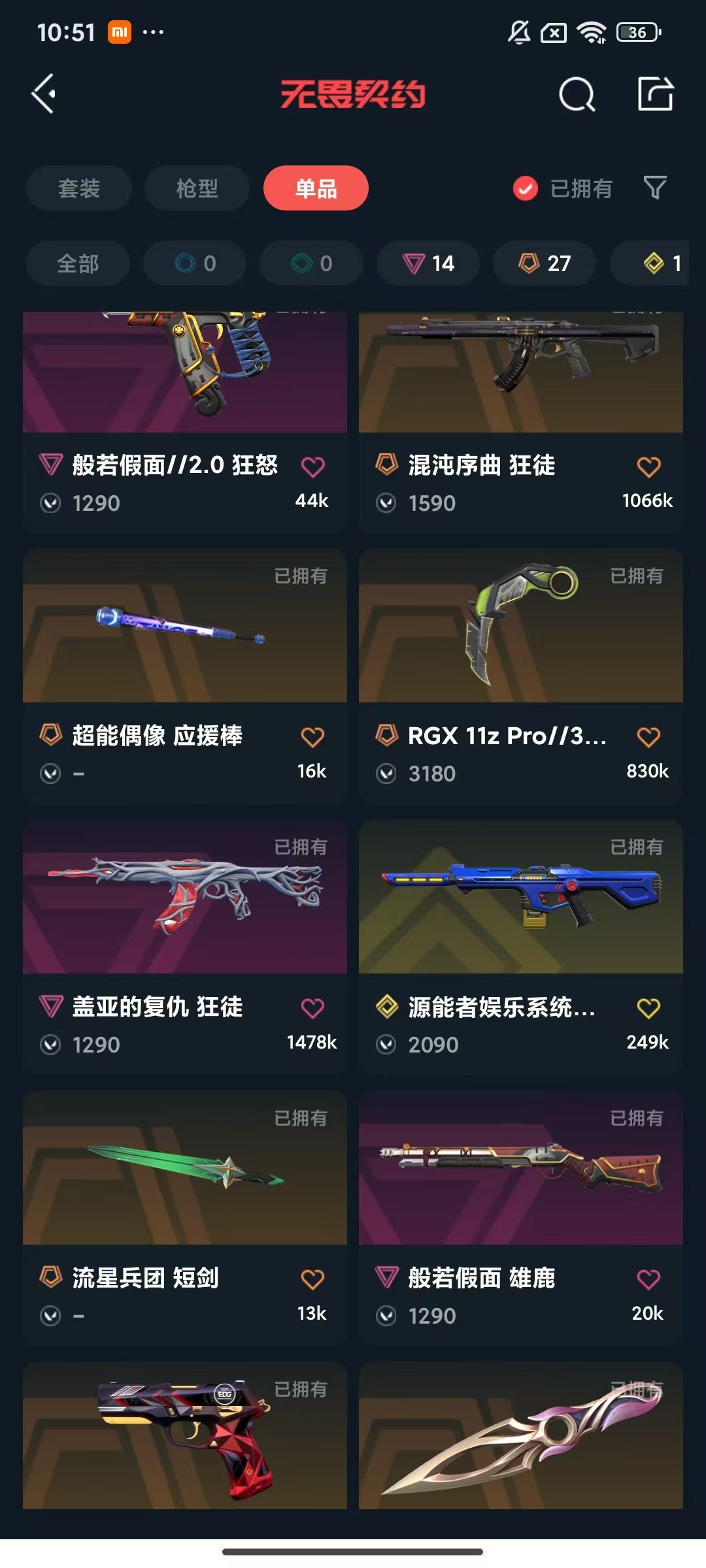
Task: Select the 全部 filter chip
Action: point(78,263)
